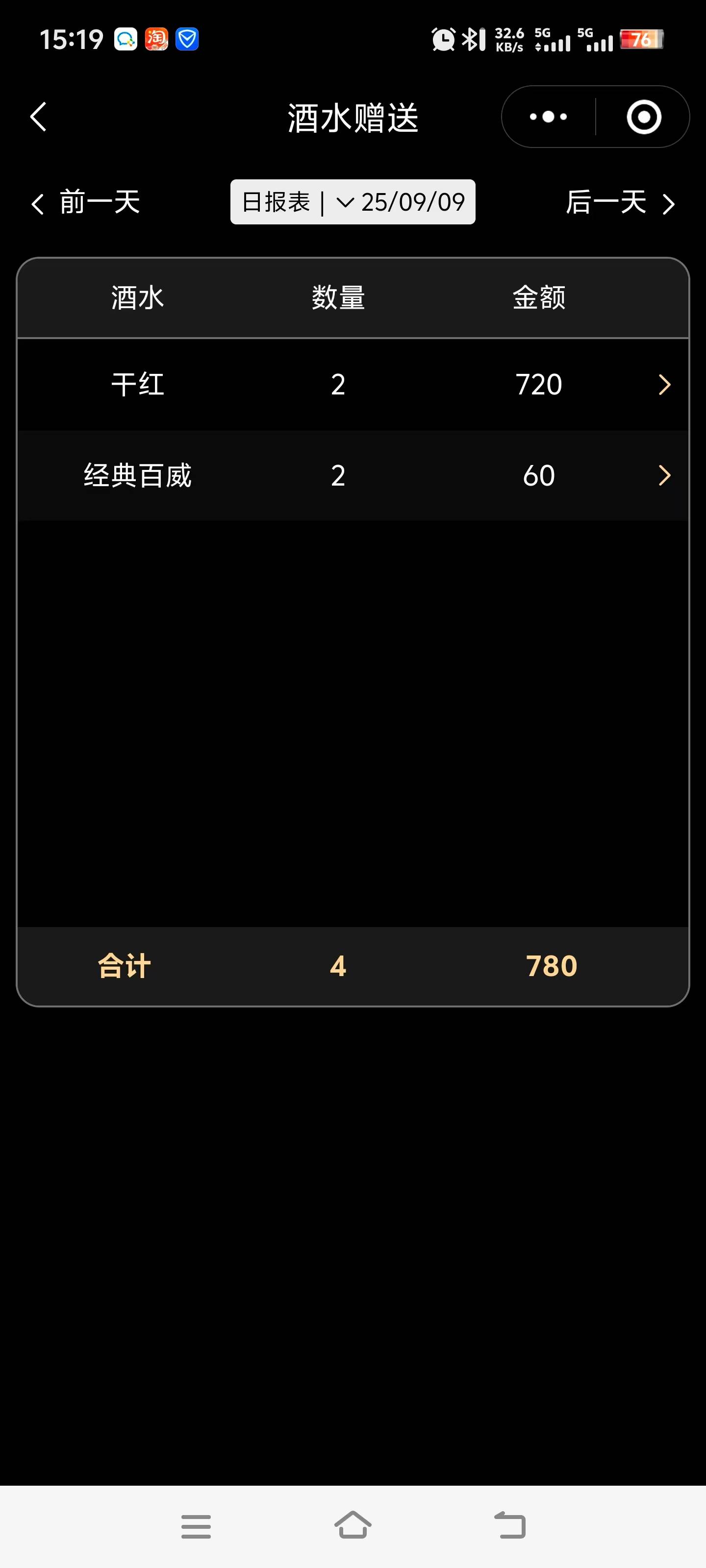Go to the previous day (前一天)
Screen dimensions: 706x1568
pyautogui.click(x=86, y=203)
